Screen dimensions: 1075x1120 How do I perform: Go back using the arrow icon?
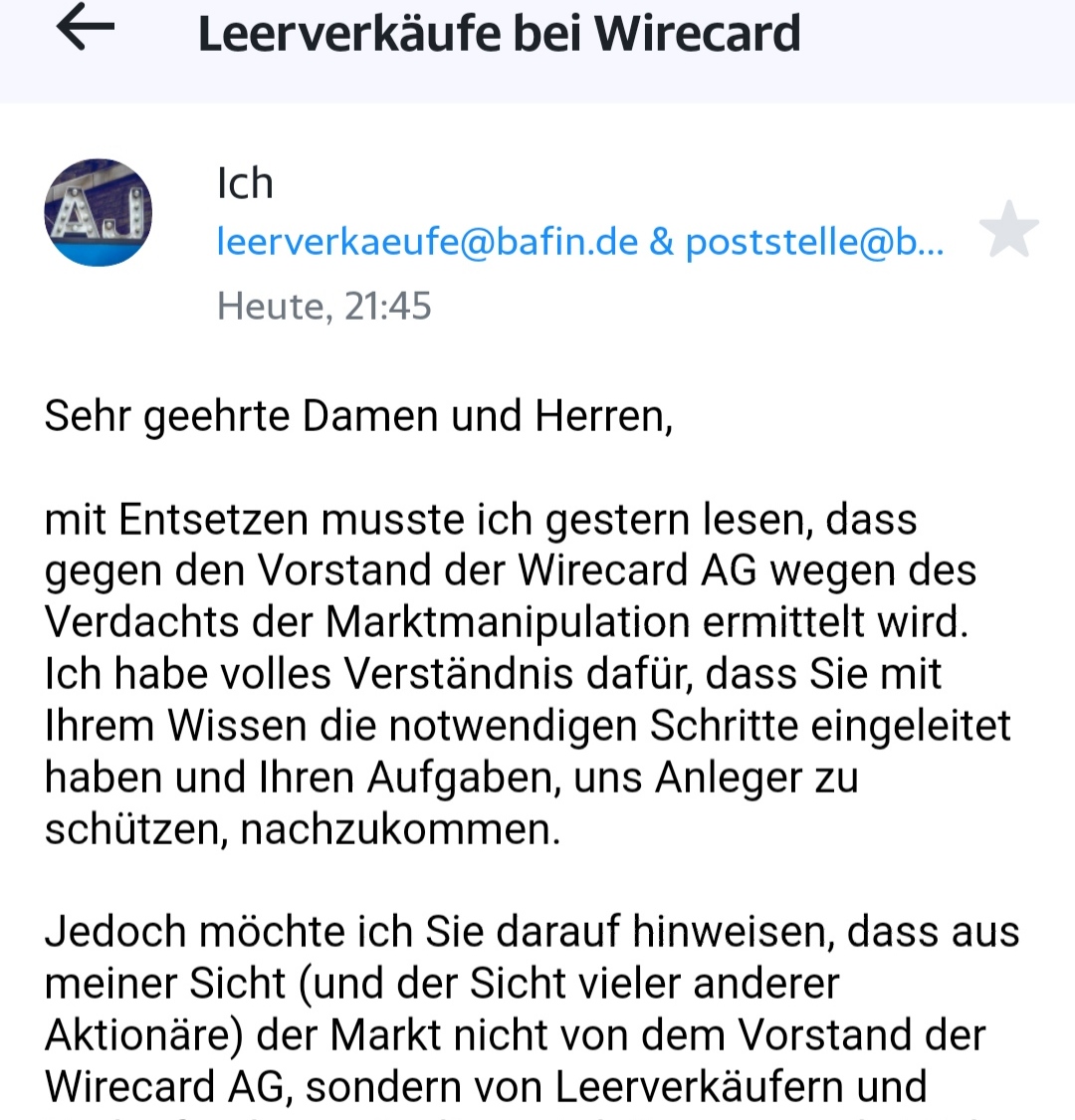[x=85, y=29]
